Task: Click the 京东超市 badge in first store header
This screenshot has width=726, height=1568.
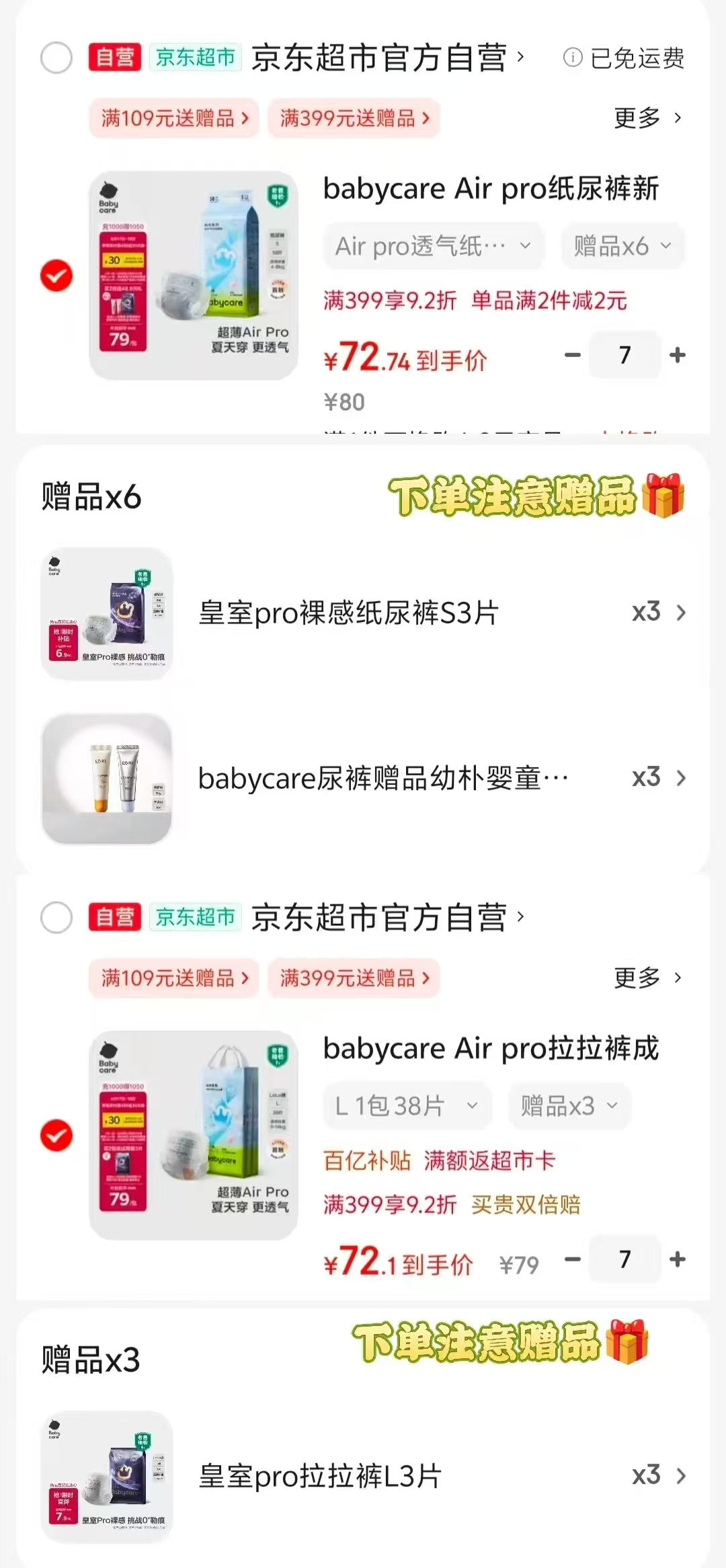Action: [195, 59]
